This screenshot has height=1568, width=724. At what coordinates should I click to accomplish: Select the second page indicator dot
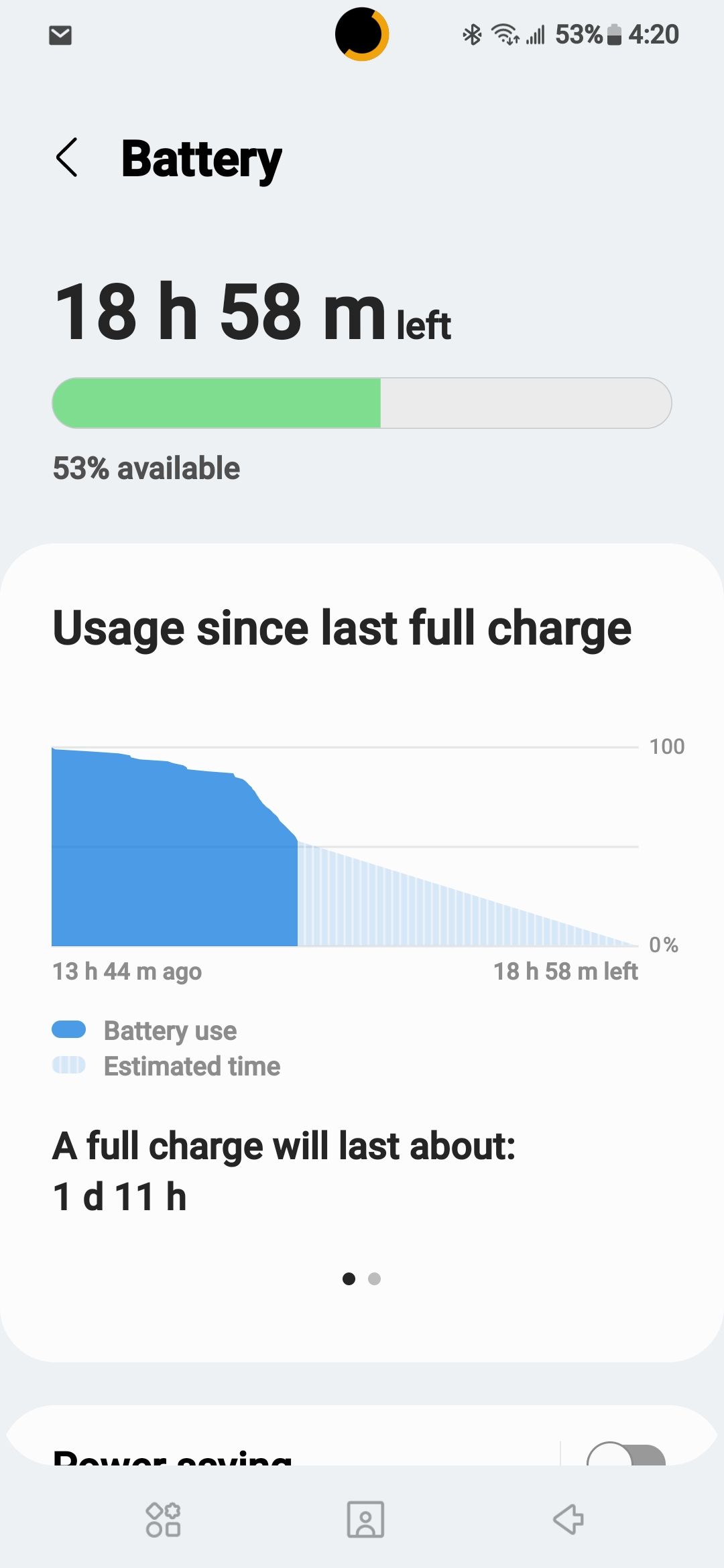coord(375,1278)
